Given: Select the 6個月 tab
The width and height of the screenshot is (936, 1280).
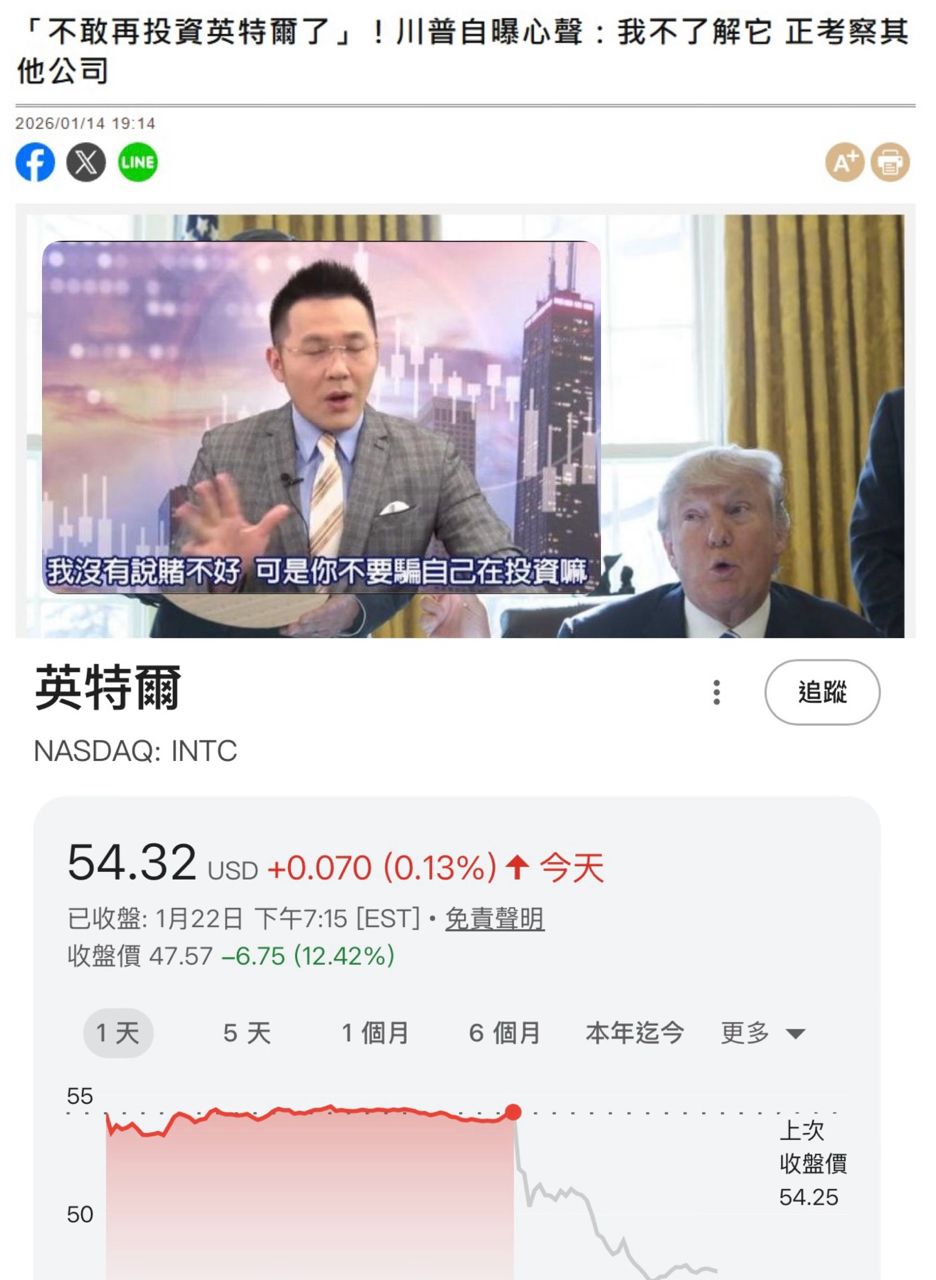Looking at the screenshot, I should pyautogui.click(x=503, y=1033).
